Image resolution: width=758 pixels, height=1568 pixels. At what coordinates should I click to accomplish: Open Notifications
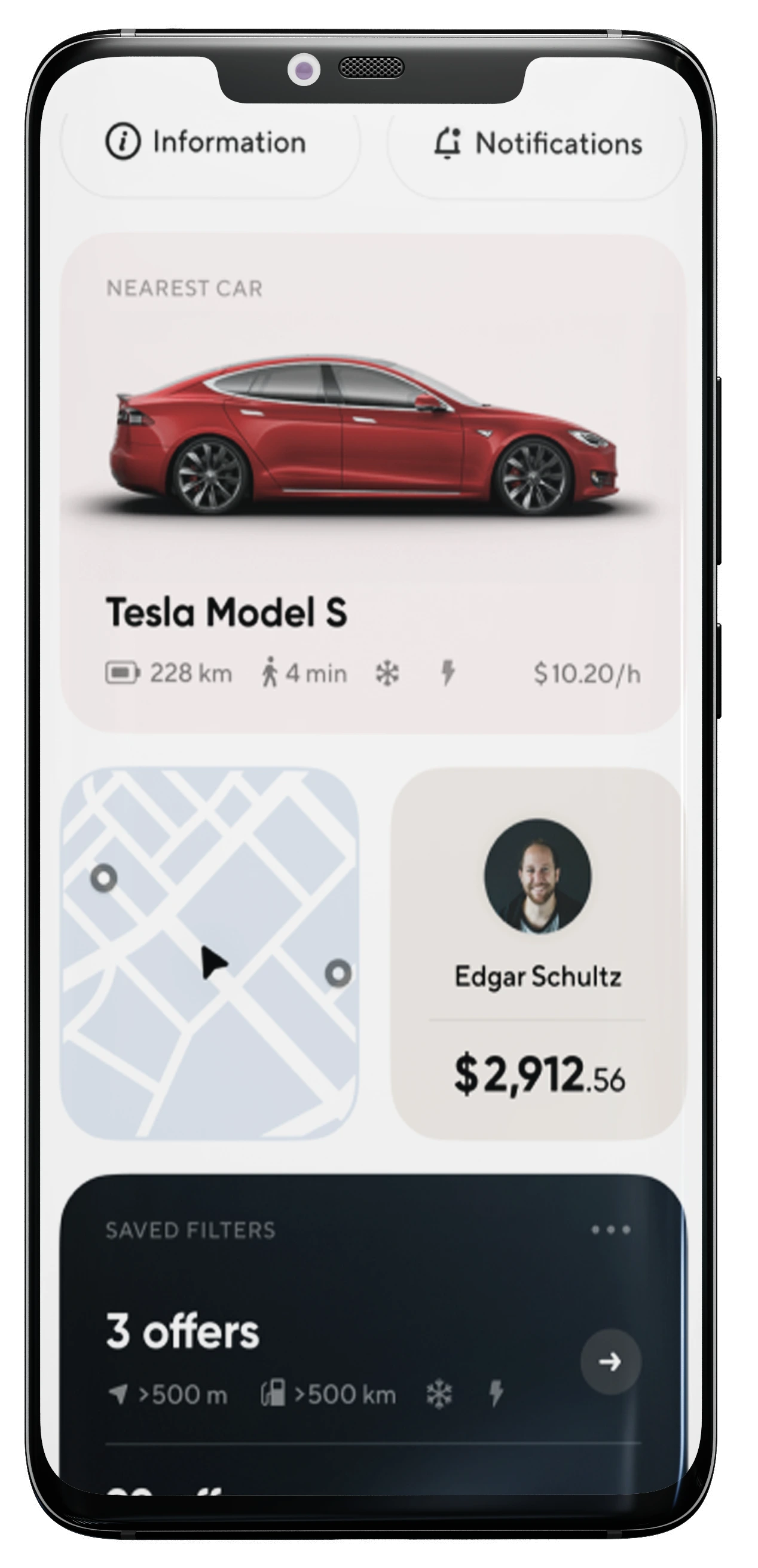pos(537,144)
